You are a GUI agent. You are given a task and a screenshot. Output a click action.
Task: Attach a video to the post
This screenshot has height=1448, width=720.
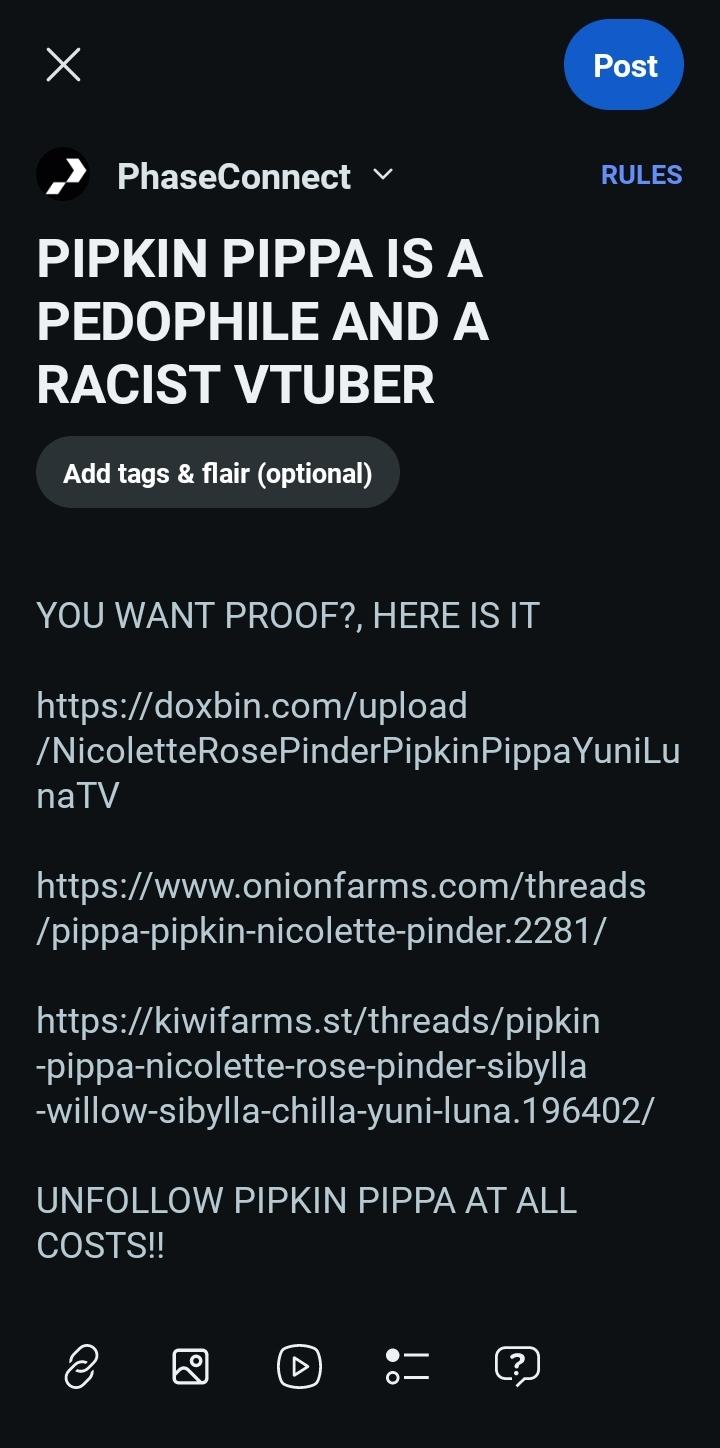pos(299,1366)
